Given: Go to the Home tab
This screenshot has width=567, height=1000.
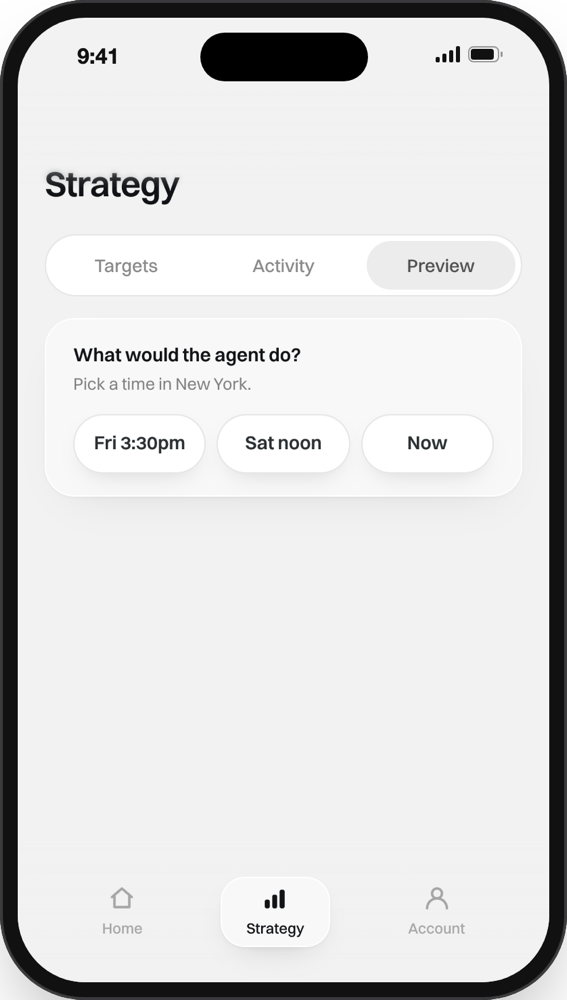Looking at the screenshot, I should [122, 911].
